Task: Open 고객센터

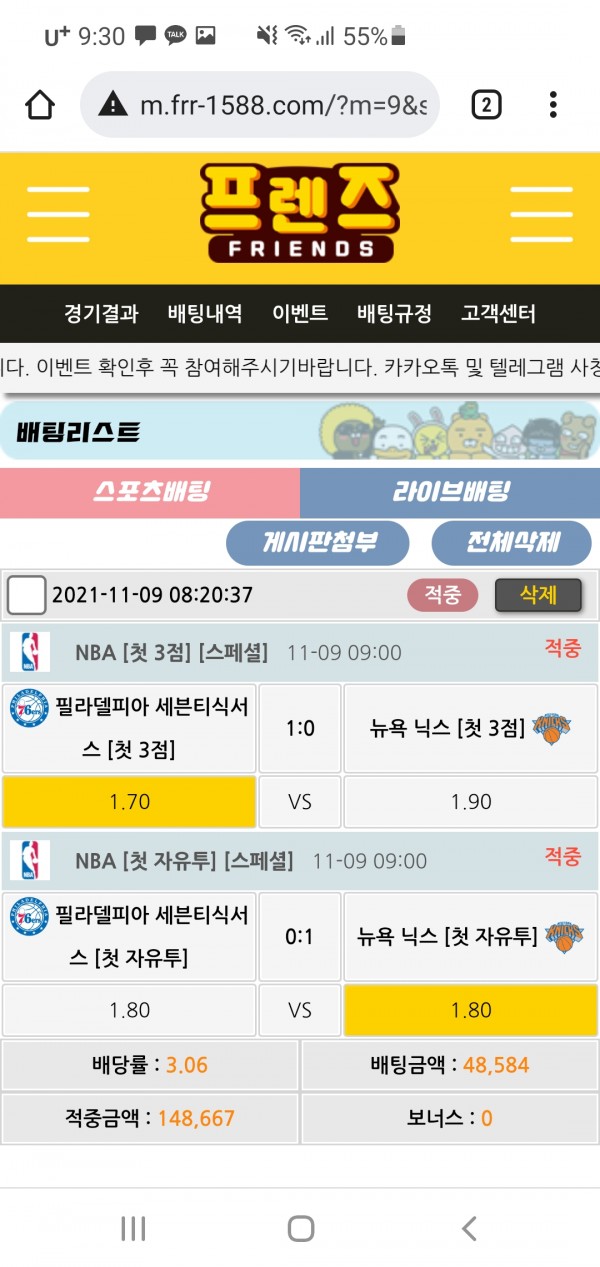Action: click(x=498, y=314)
